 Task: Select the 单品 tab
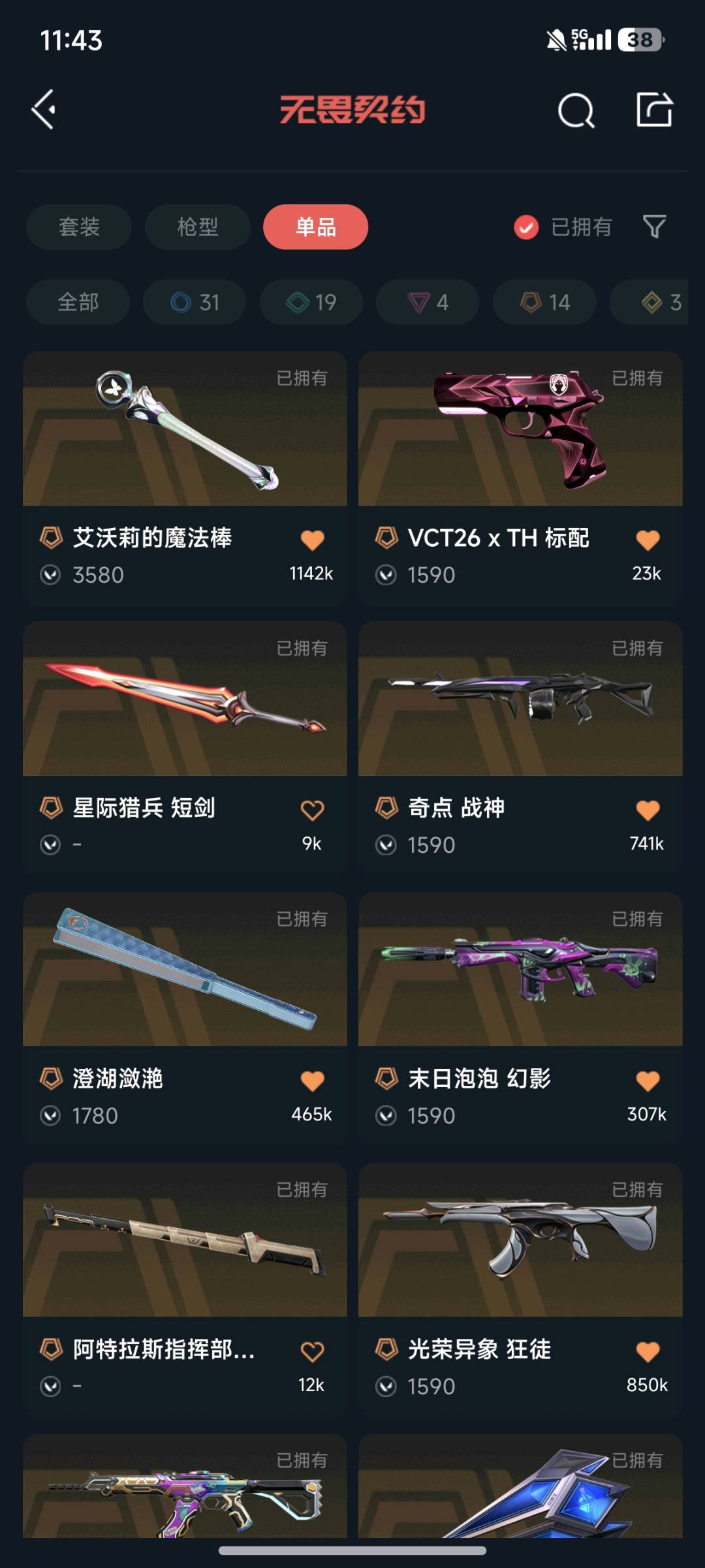coord(315,227)
